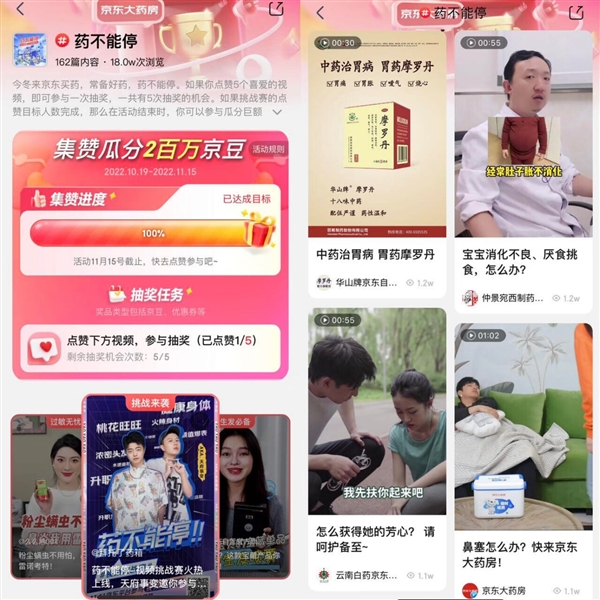Open the 活动规则 activity rules
The height and width of the screenshot is (600, 600).
tap(268, 149)
